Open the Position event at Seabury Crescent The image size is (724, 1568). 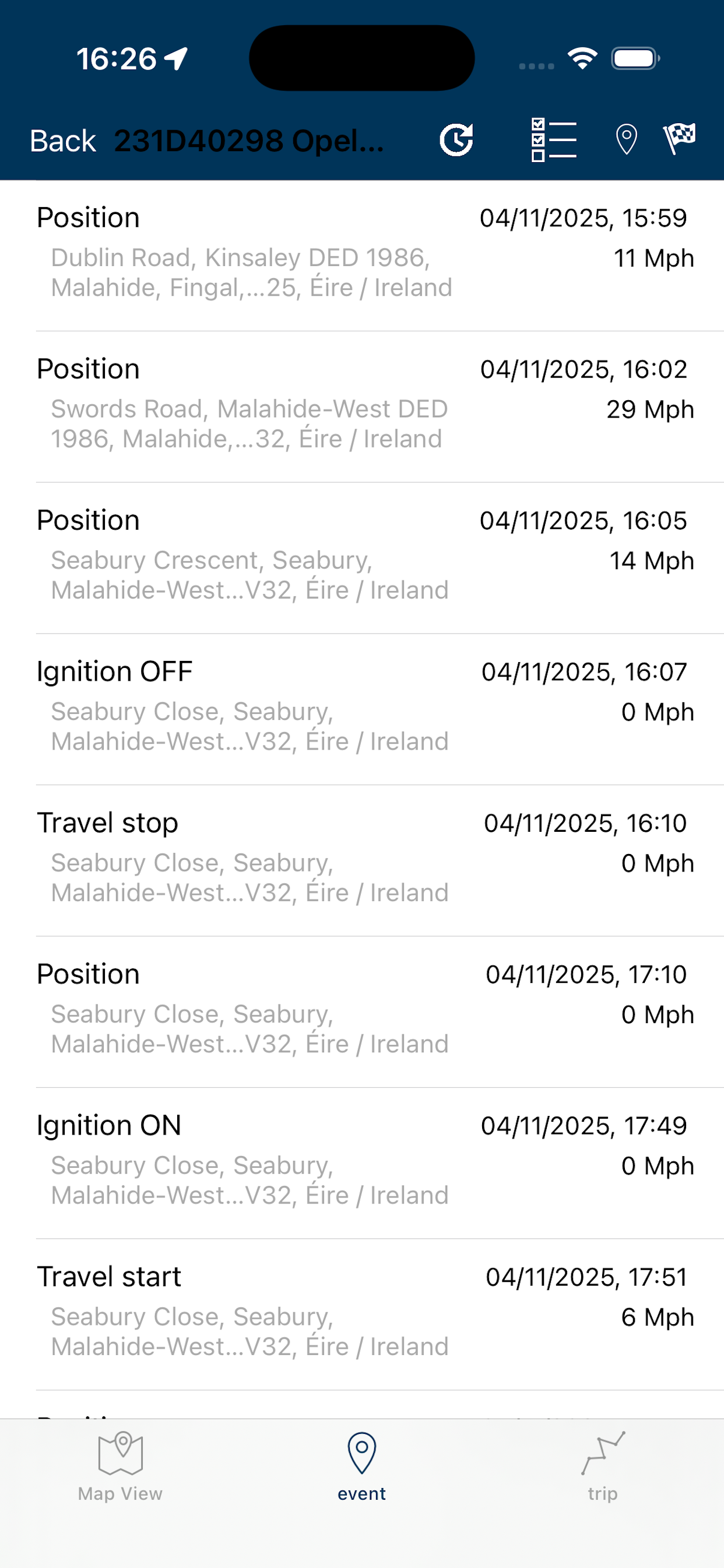362,559
